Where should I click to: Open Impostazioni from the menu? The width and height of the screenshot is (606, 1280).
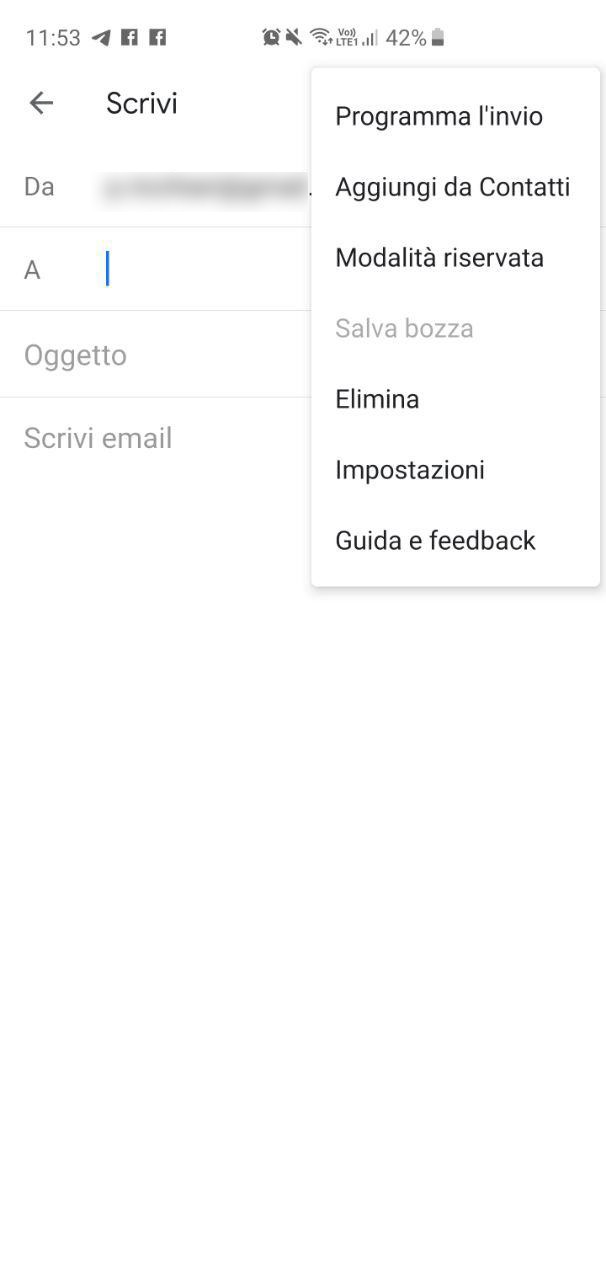click(x=455, y=470)
